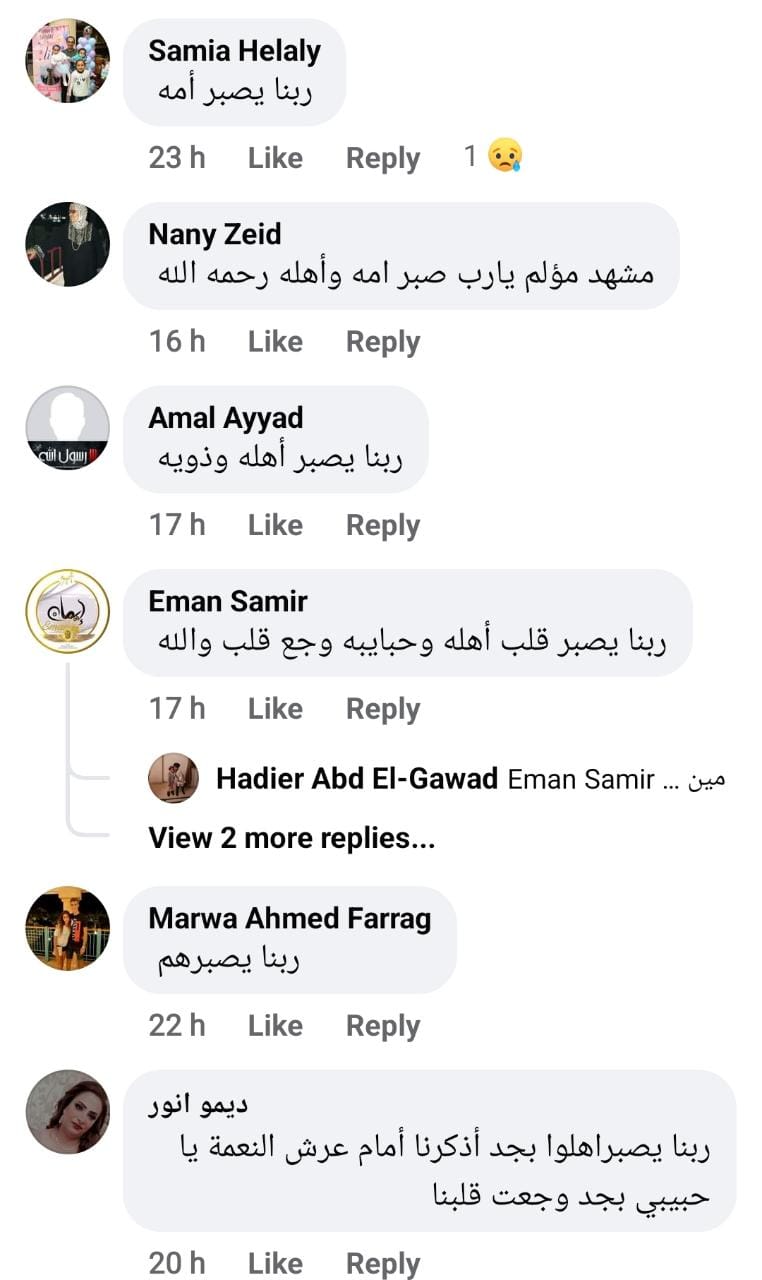Reply to Amal Ayyad's comment

(x=382, y=525)
